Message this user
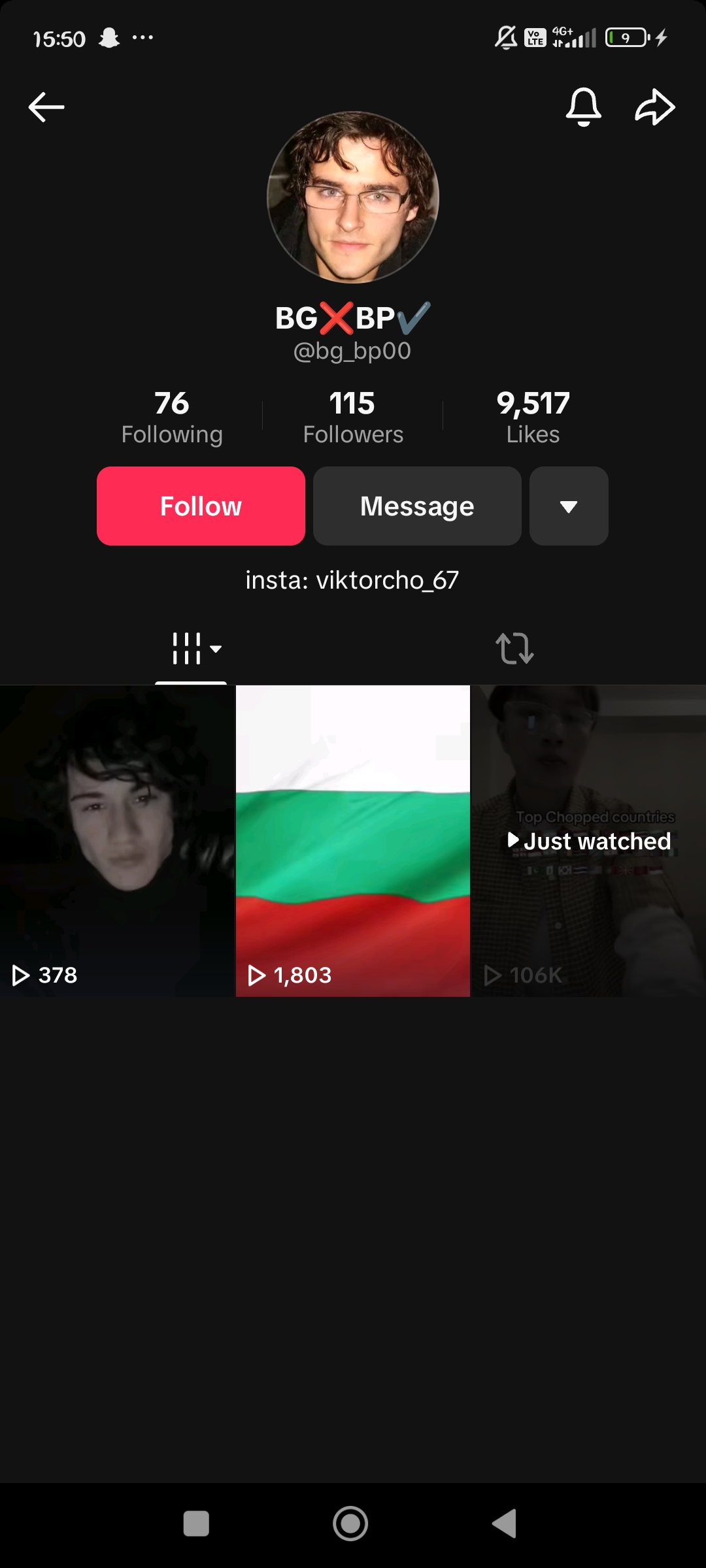 (x=417, y=506)
